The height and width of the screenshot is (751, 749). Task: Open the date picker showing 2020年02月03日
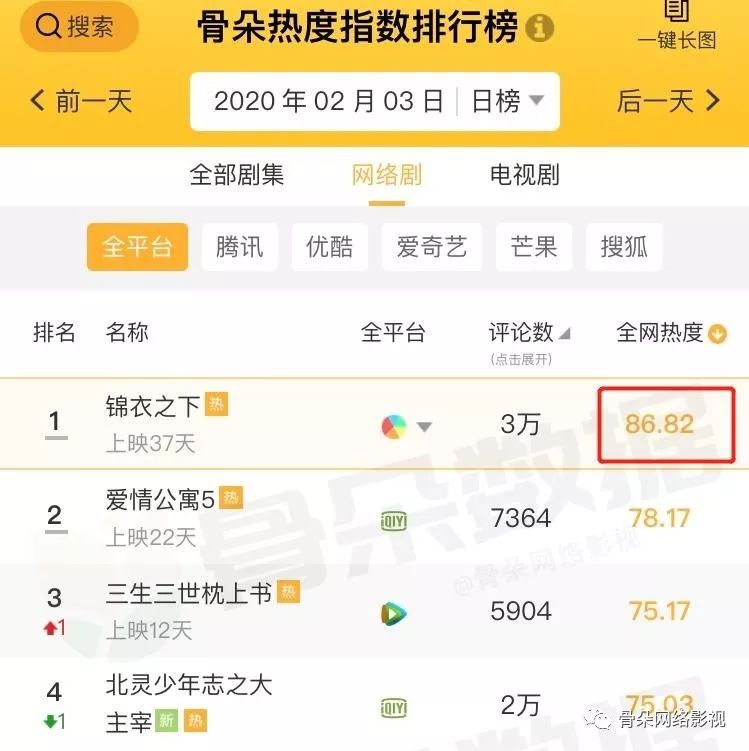click(x=328, y=101)
